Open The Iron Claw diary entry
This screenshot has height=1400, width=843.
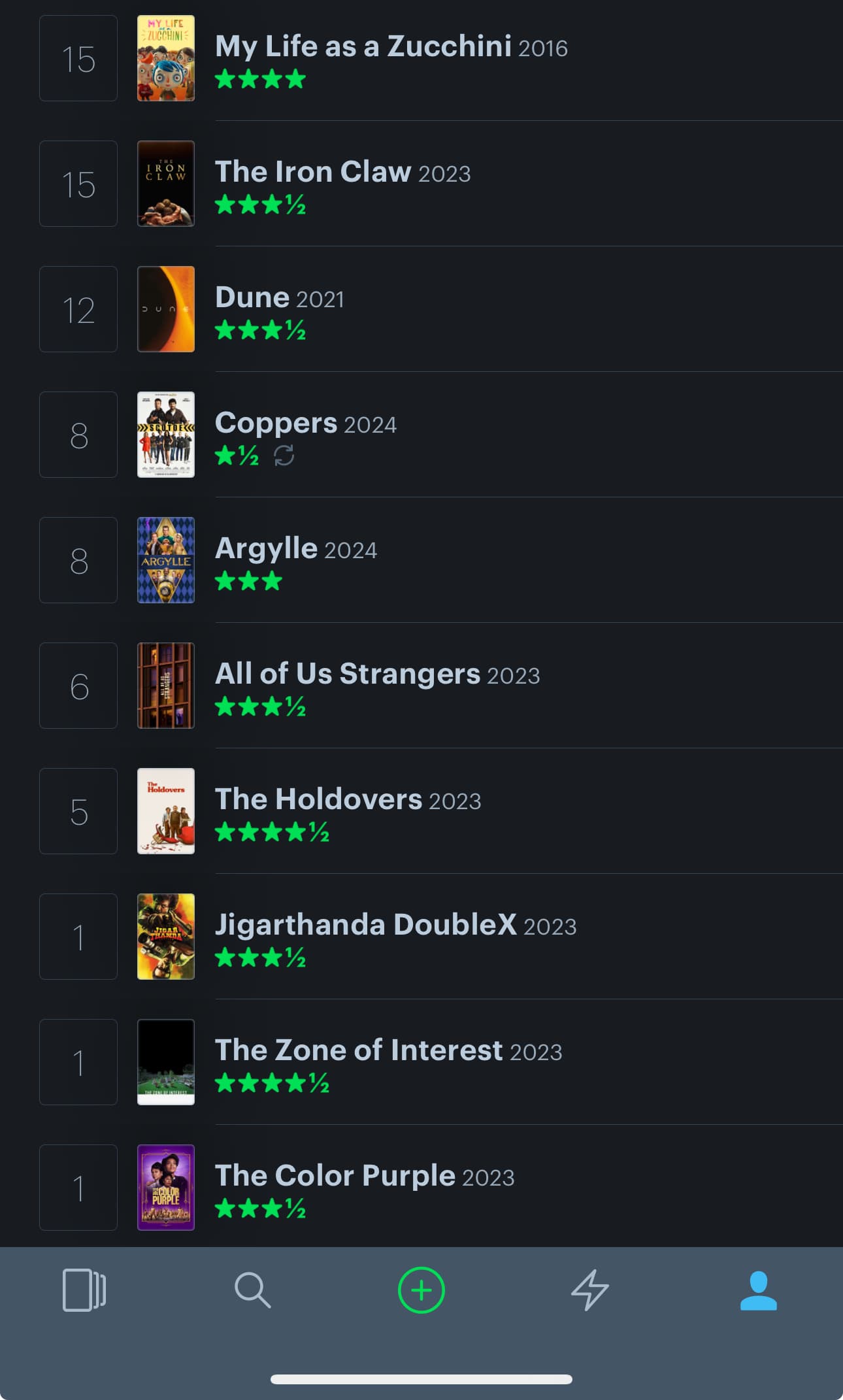pos(421,184)
